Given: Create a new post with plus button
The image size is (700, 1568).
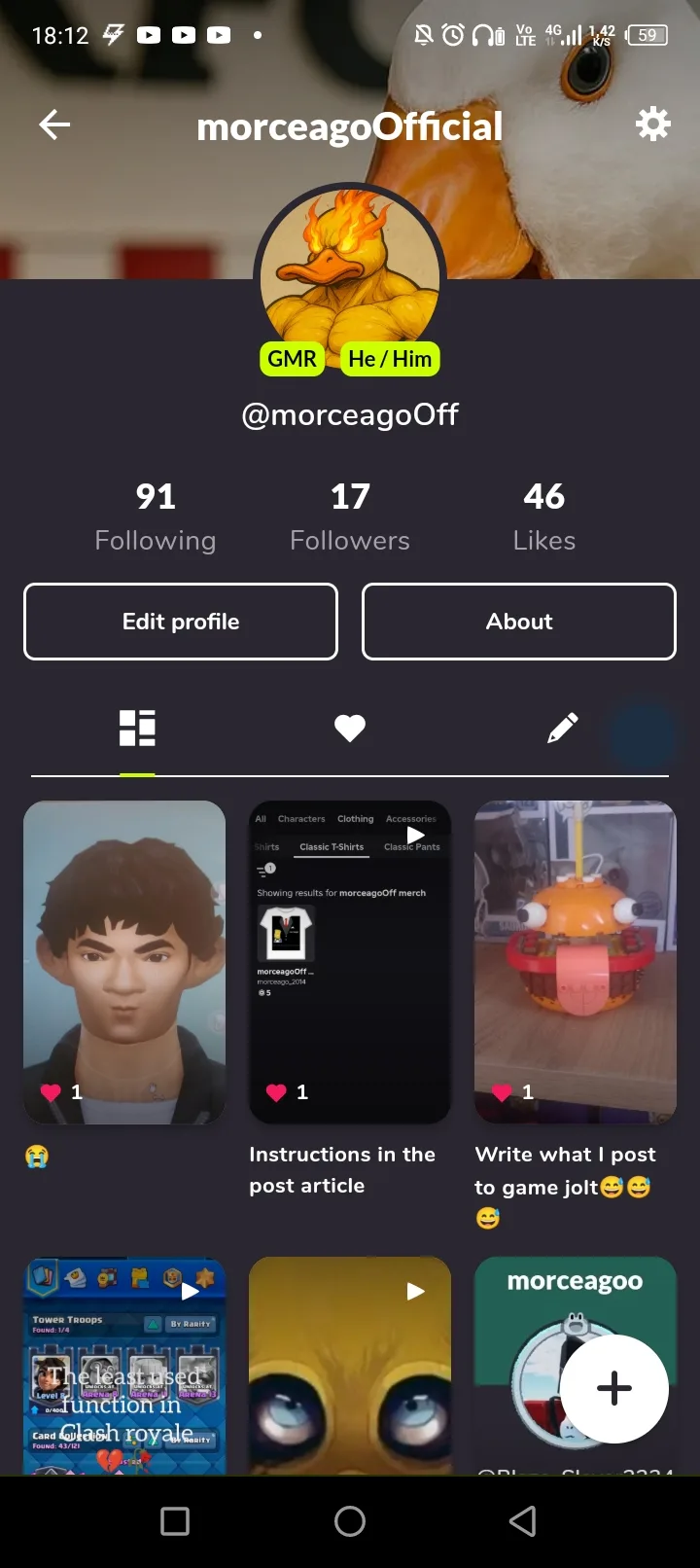Looking at the screenshot, I should coord(613,1388).
